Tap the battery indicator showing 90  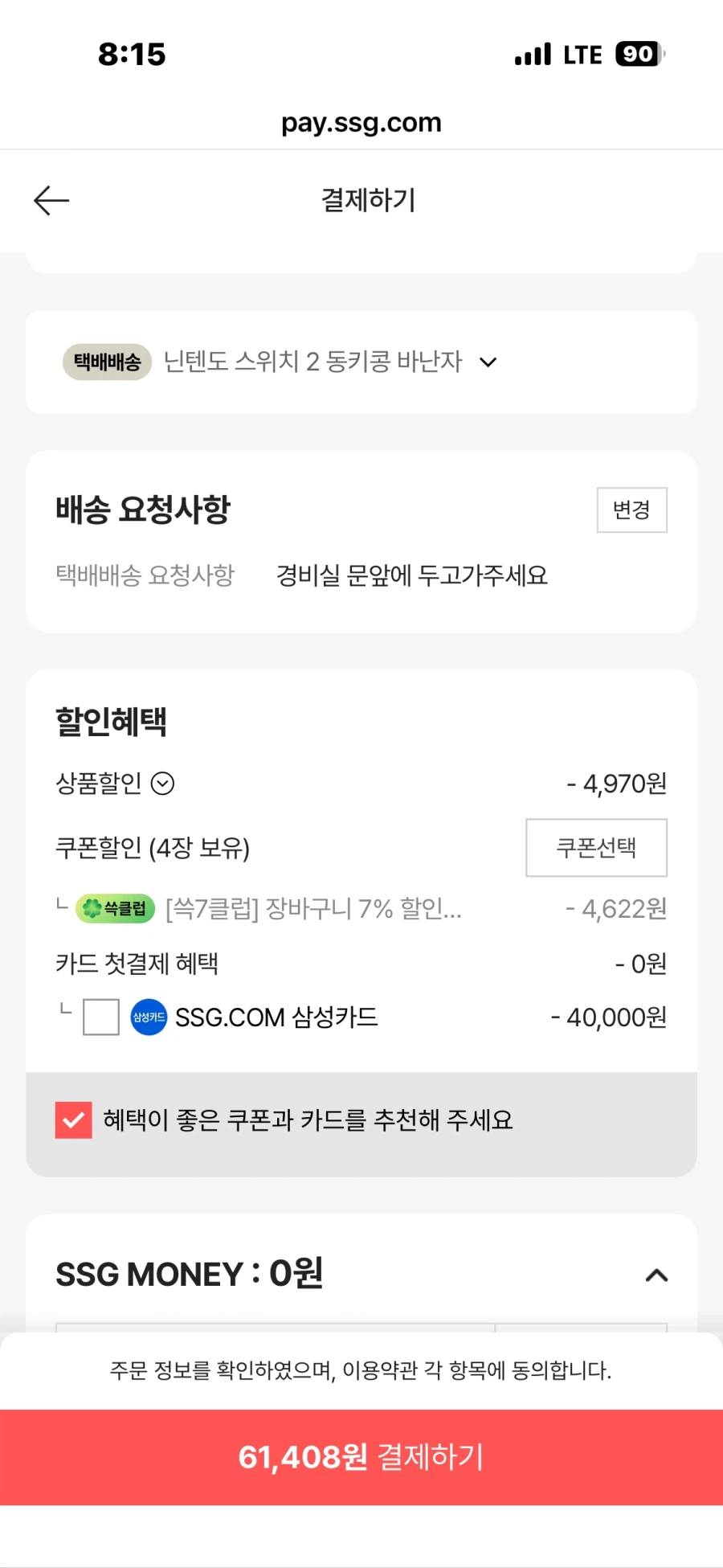pyautogui.click(x=637, y=53)
